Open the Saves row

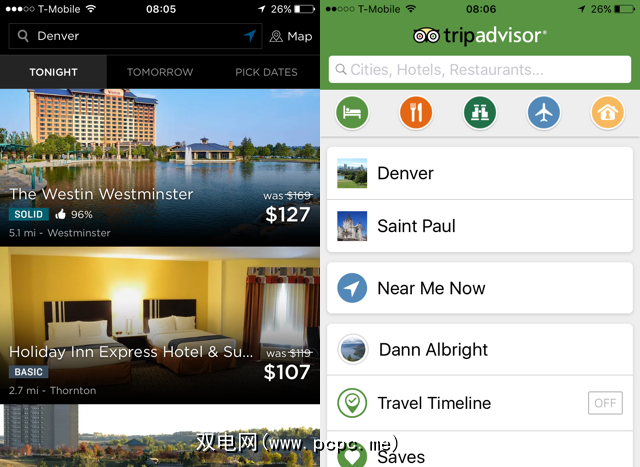click(480, 455)
